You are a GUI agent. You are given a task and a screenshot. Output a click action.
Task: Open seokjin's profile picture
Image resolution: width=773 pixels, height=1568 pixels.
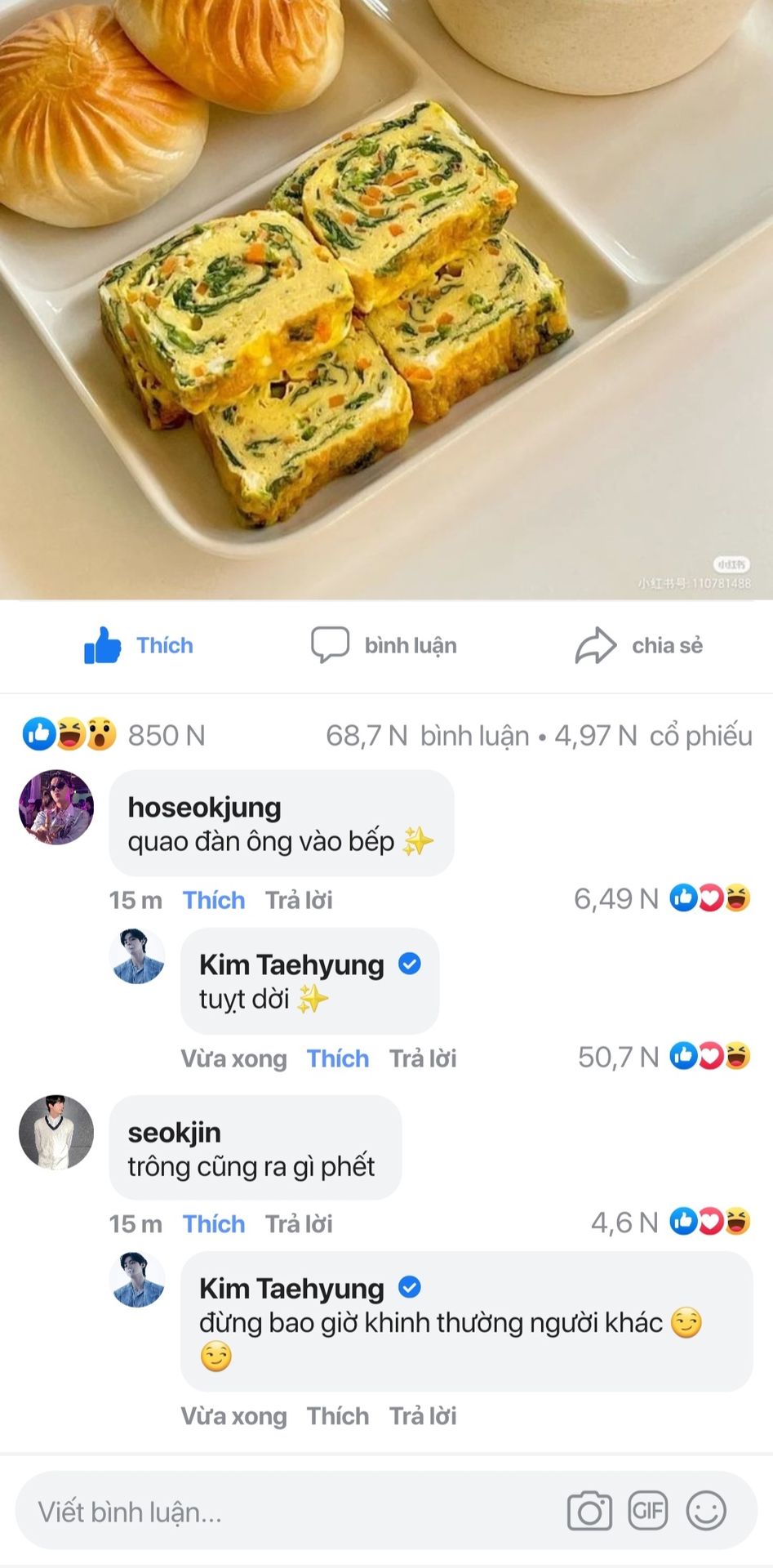pos(56,1132)
